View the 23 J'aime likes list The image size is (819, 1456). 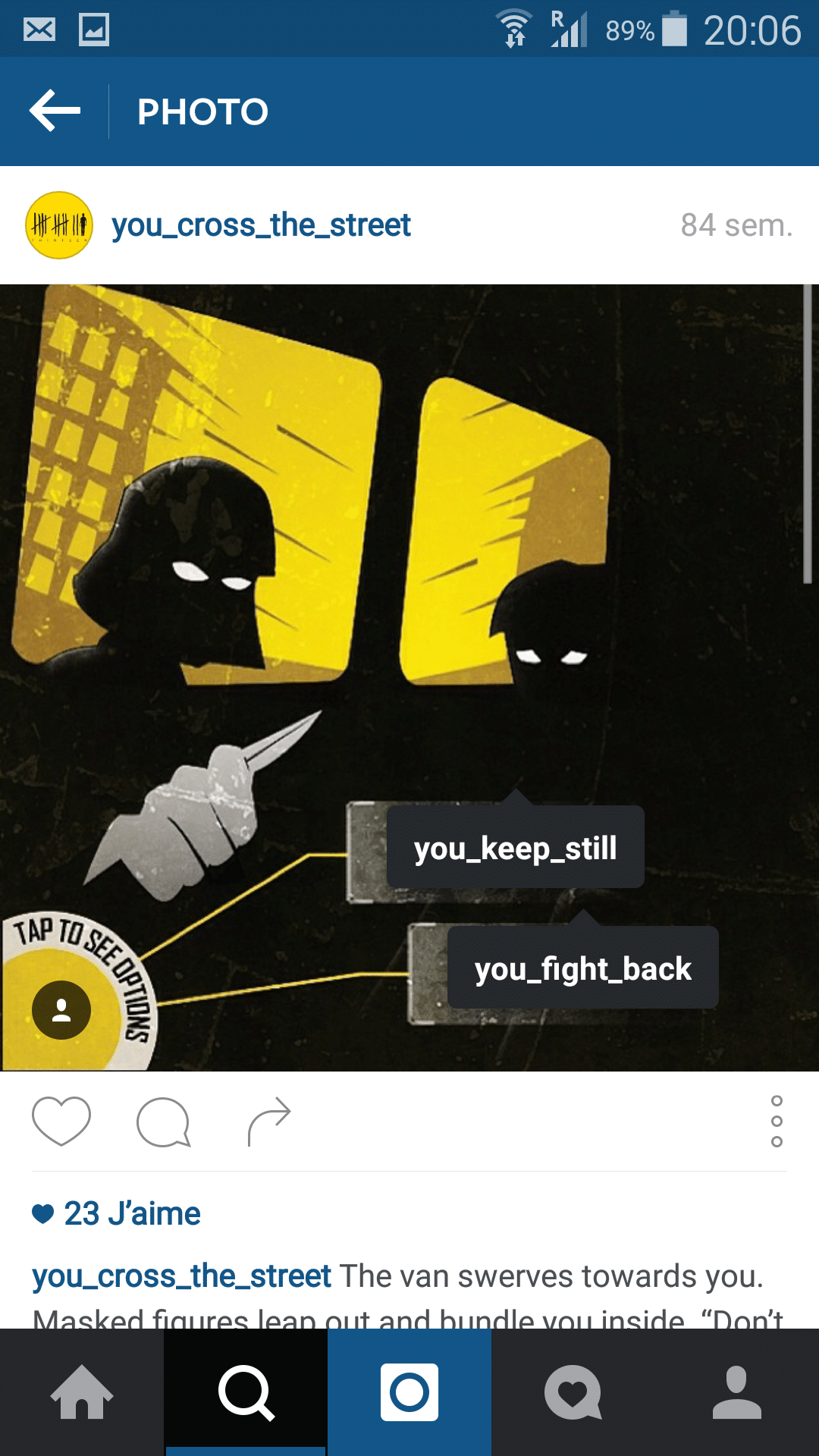click(x=117, y=1213)
